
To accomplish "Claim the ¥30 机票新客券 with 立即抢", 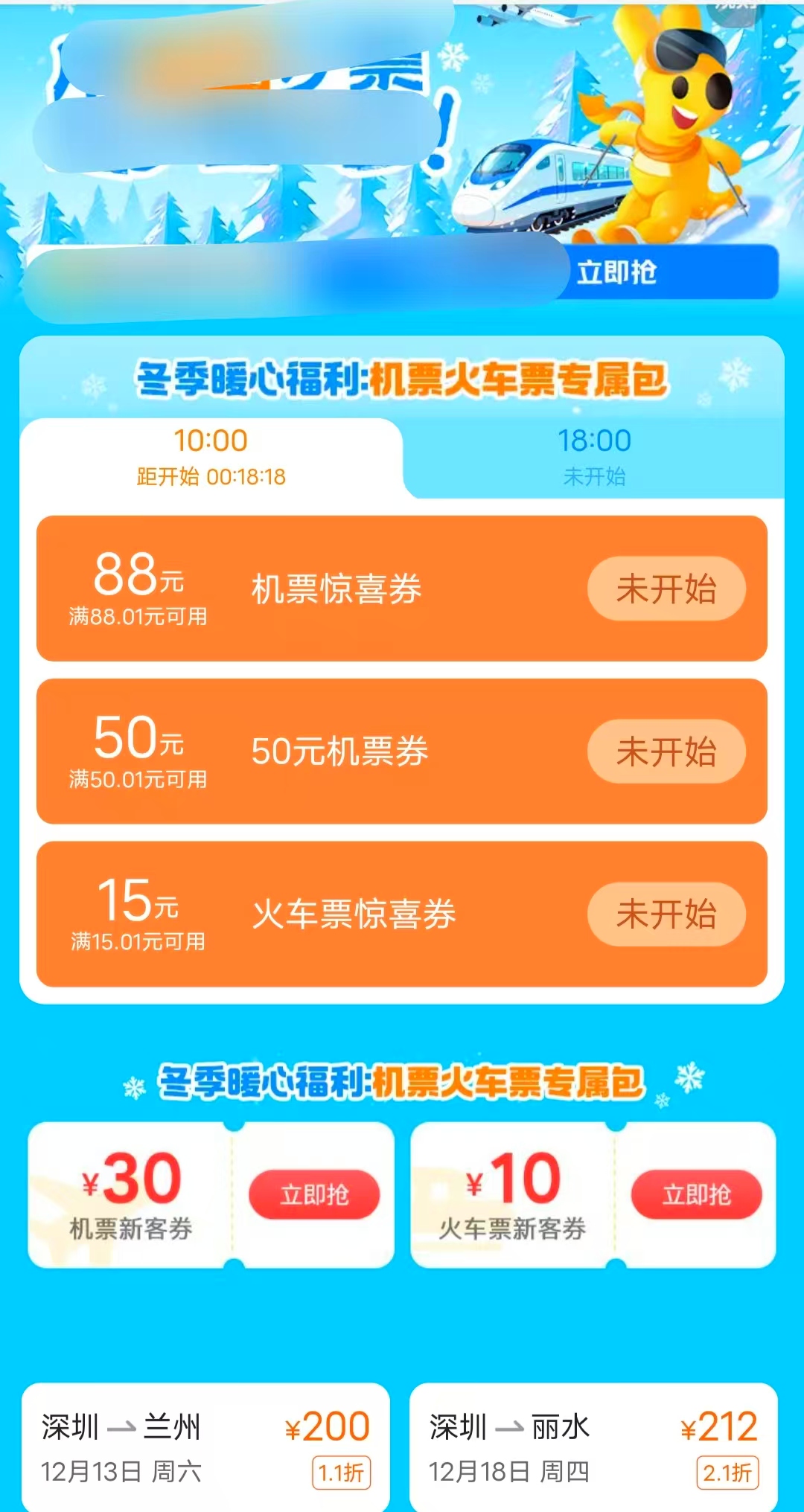I will click(314, 1194).
